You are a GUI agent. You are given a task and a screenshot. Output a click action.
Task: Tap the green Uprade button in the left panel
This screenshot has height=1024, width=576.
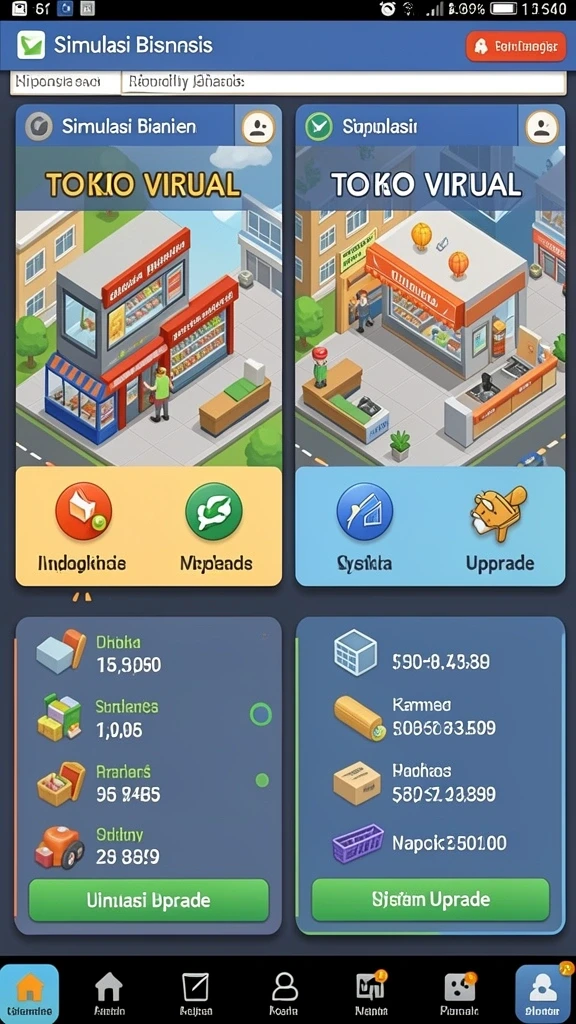pos(149,900)
